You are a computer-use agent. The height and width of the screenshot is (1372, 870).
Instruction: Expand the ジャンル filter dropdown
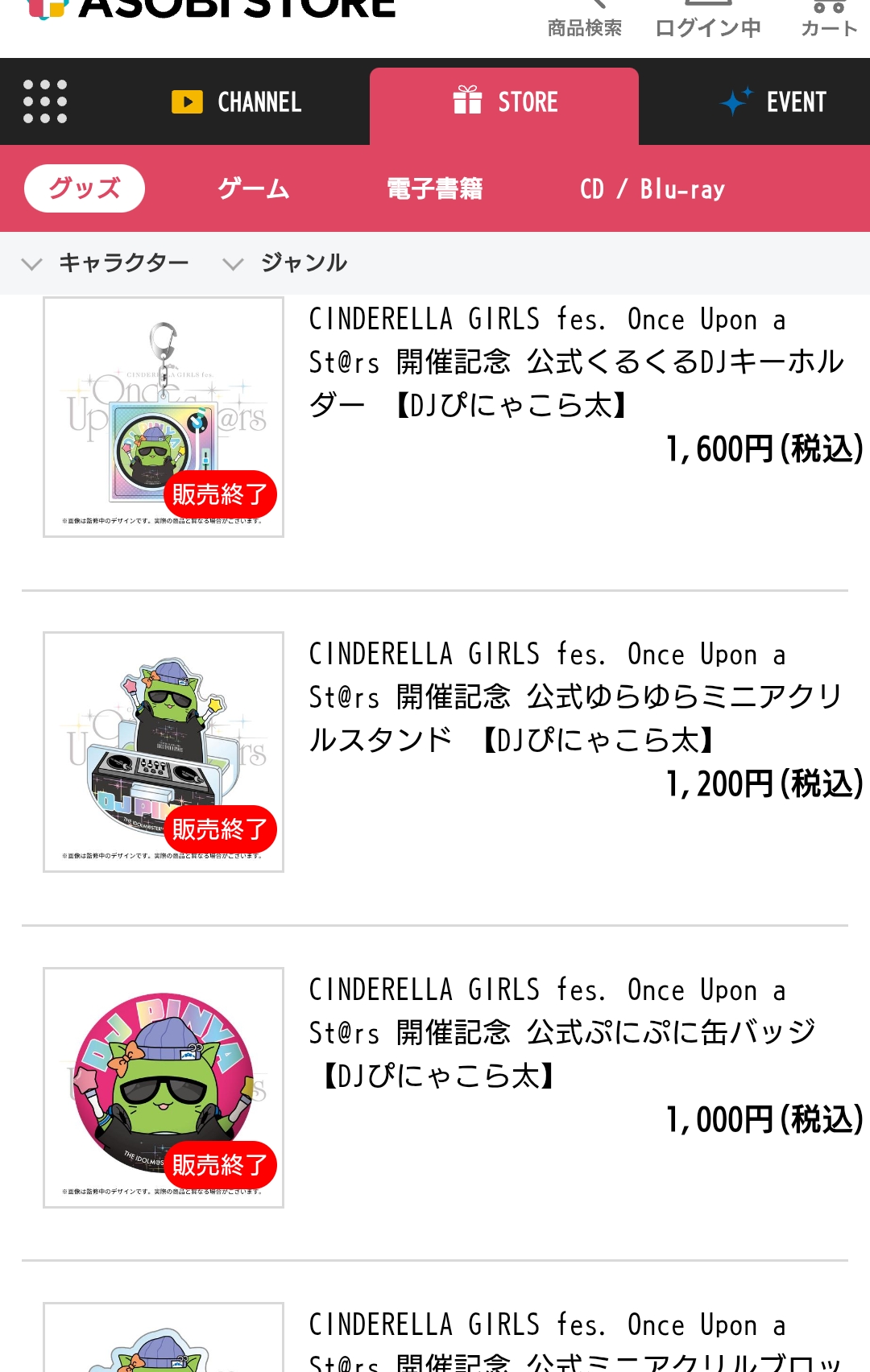point(285,262)
